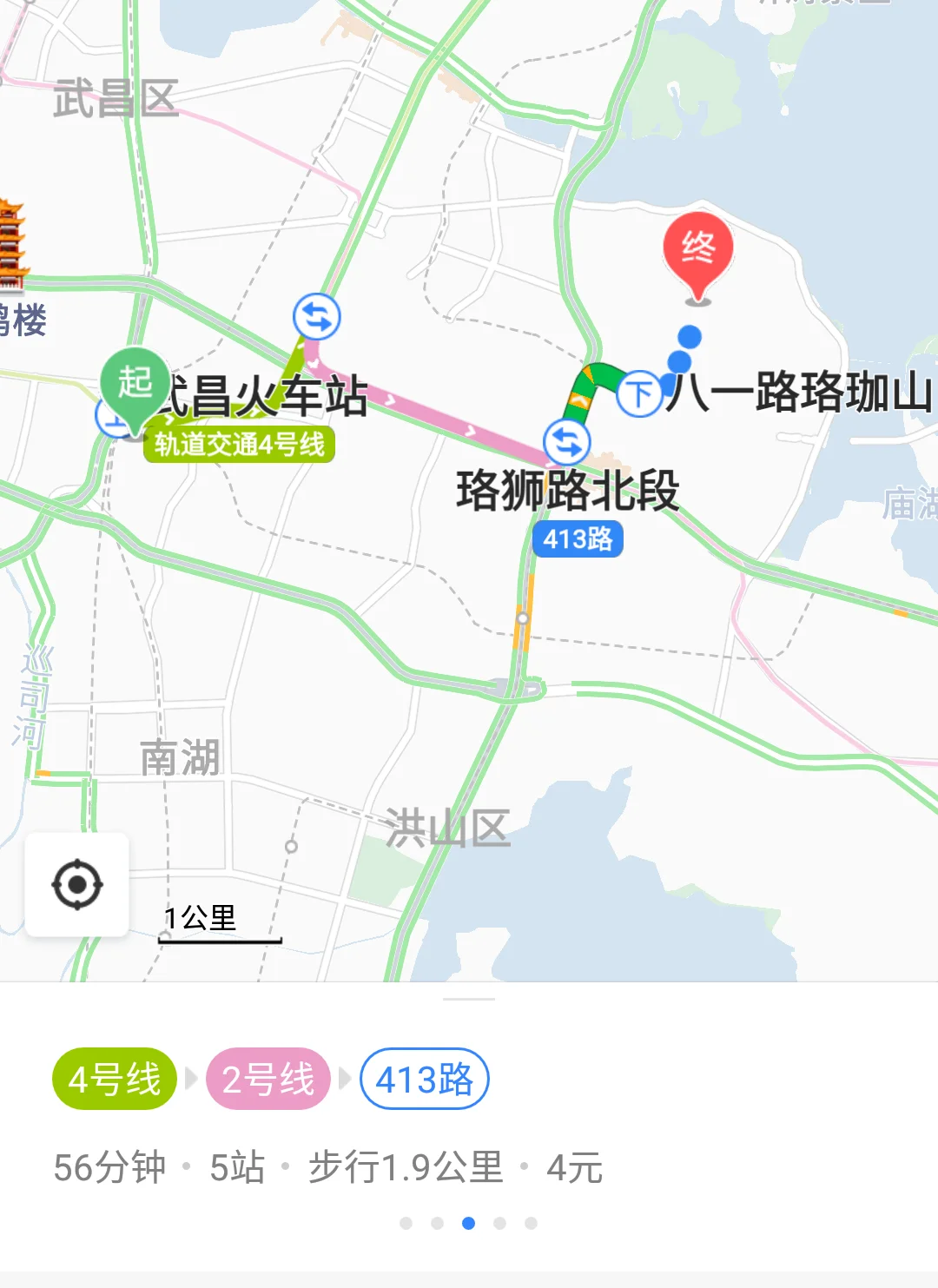Image resolution: width=938 pixels, height=1288 pixels.
Task: Open the third pagination dot below route summary
Action: [x=467, y=1223]
